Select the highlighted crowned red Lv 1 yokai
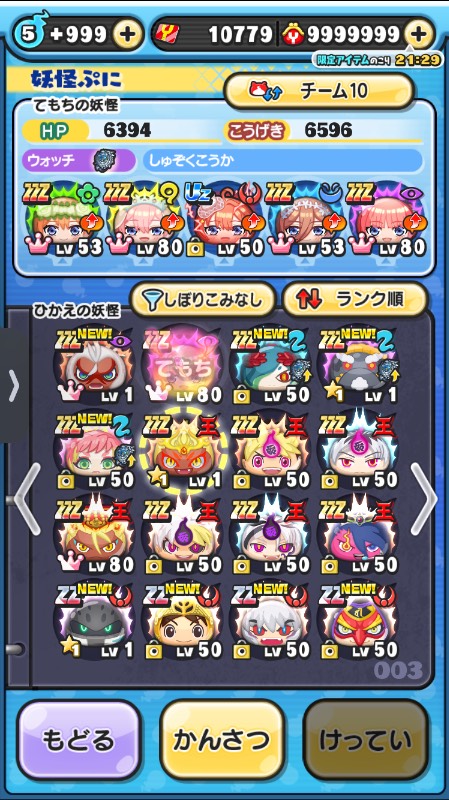Image resolution: width=449 pixels, height=800 pixels. (182, 450)
